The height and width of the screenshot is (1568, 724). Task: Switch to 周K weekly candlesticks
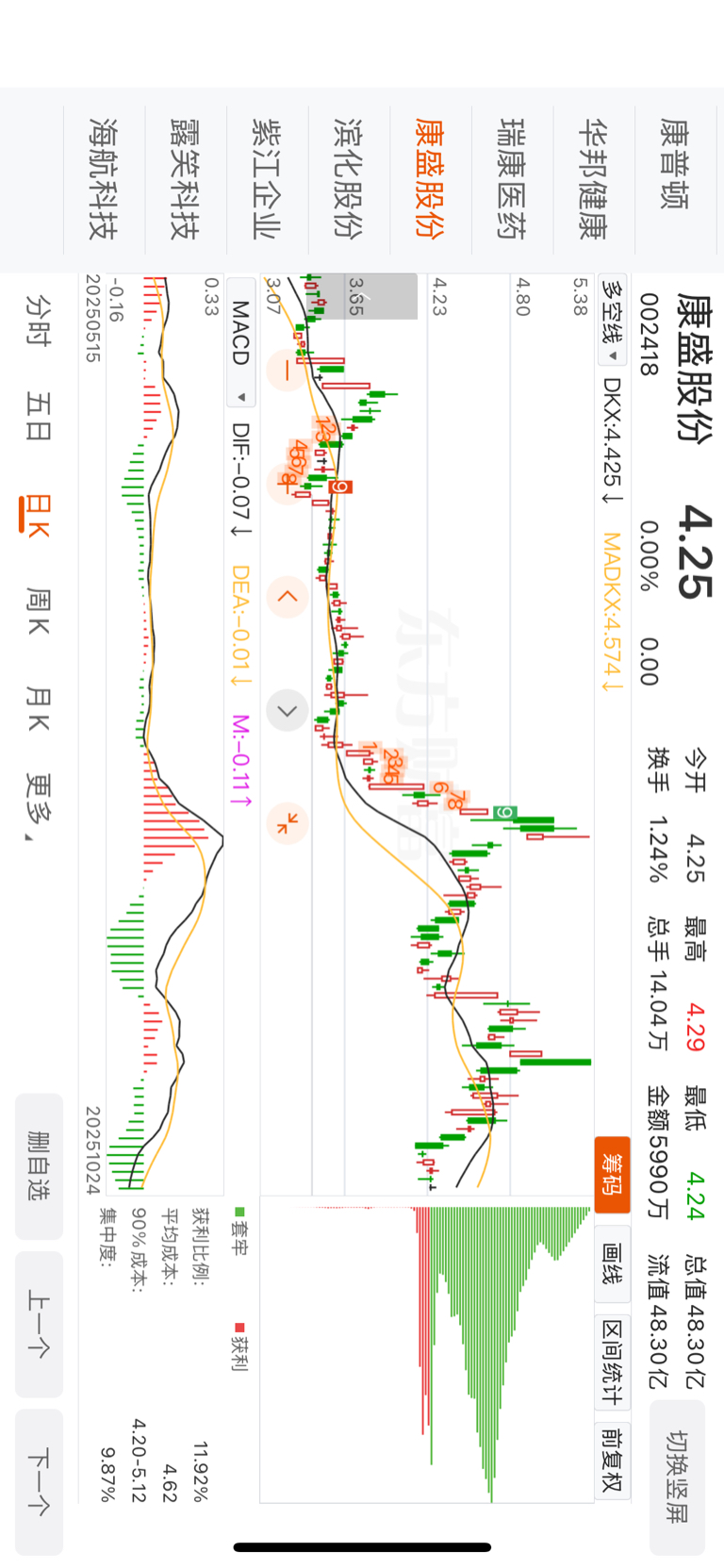38,611
